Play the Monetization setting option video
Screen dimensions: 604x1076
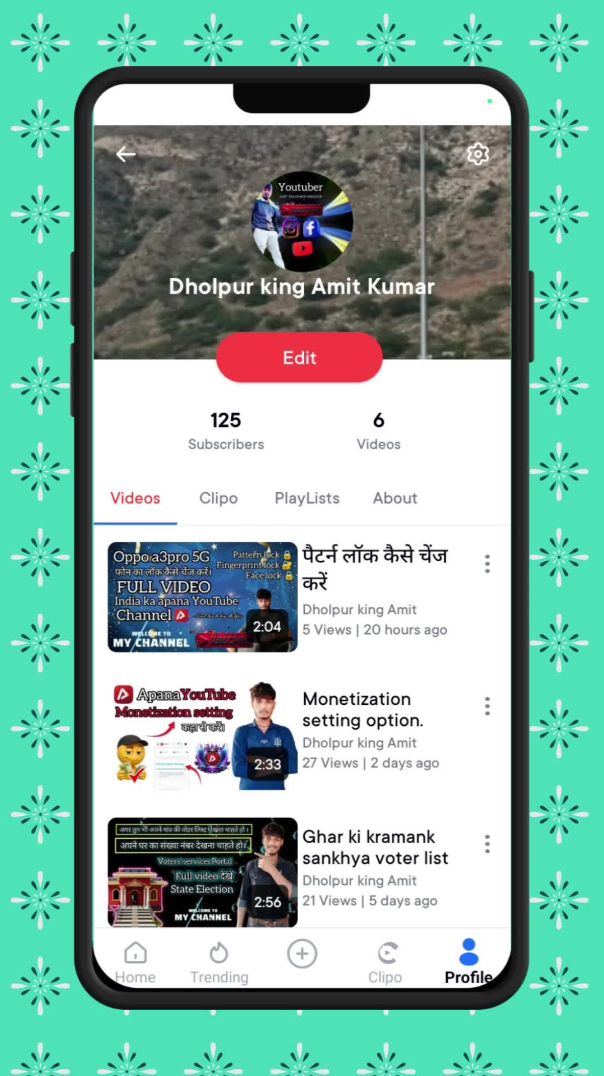click(203, 735)
